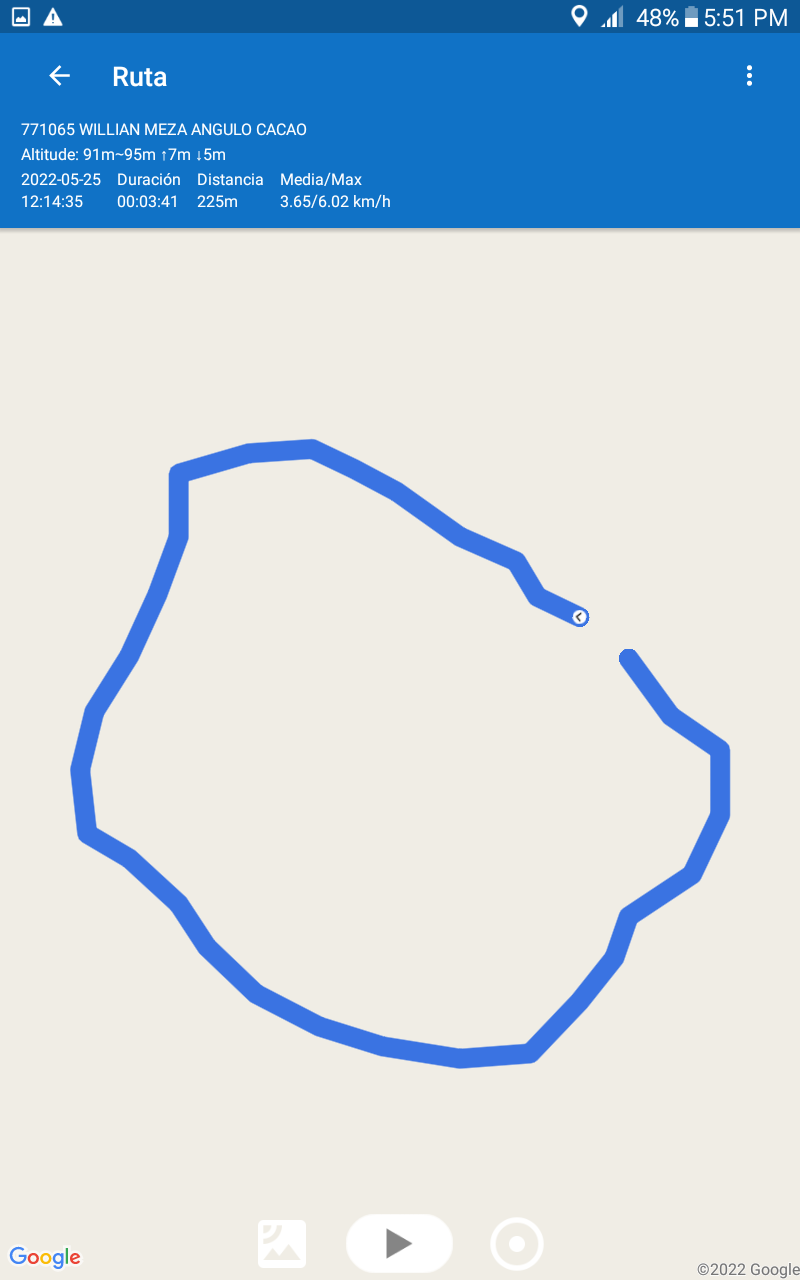Play the route animation

399,1243
